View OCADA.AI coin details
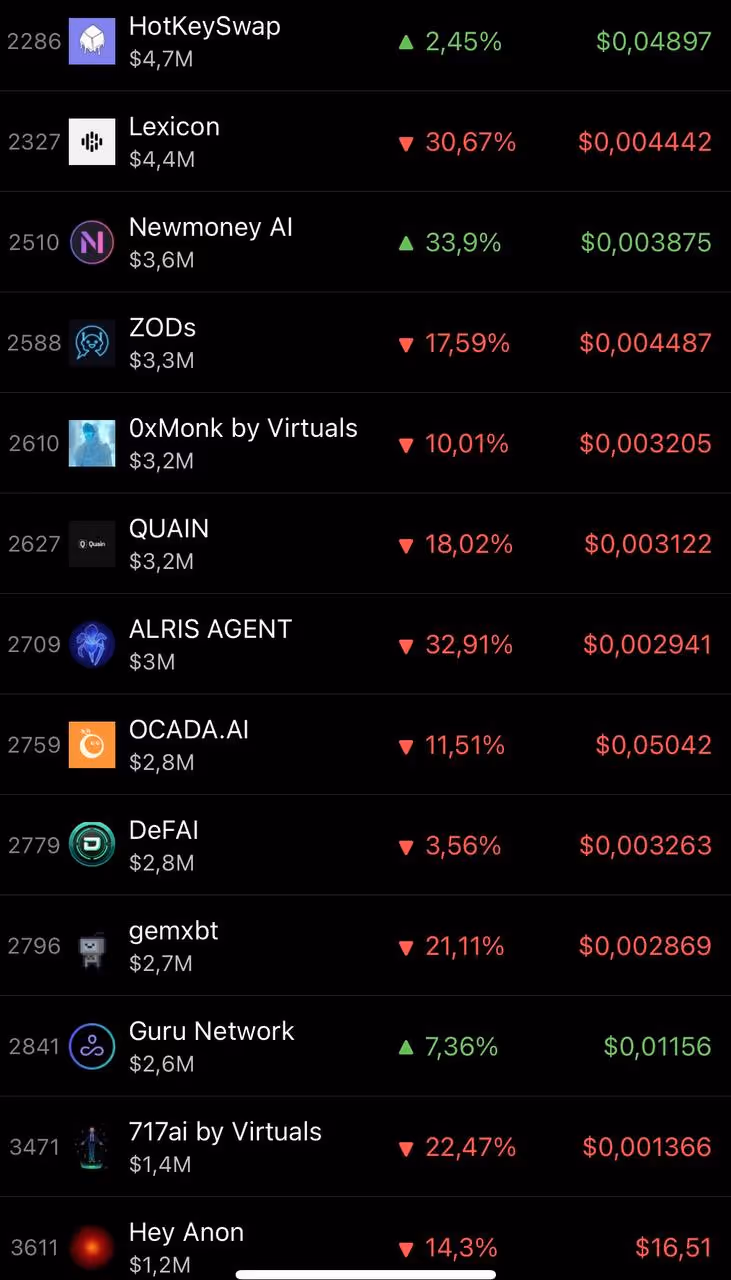Screen dimensions: 731x1280 point(365,745)
